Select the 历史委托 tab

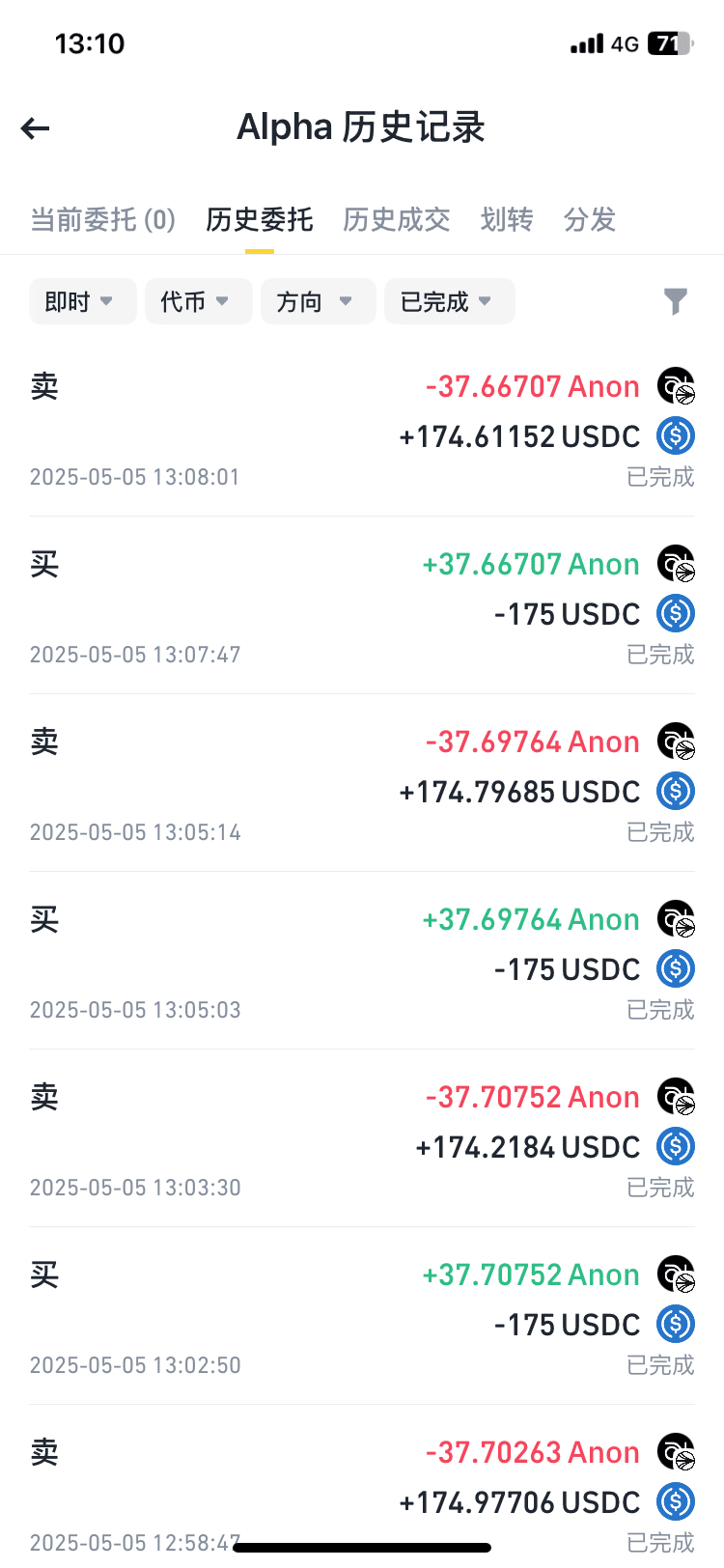259,220
